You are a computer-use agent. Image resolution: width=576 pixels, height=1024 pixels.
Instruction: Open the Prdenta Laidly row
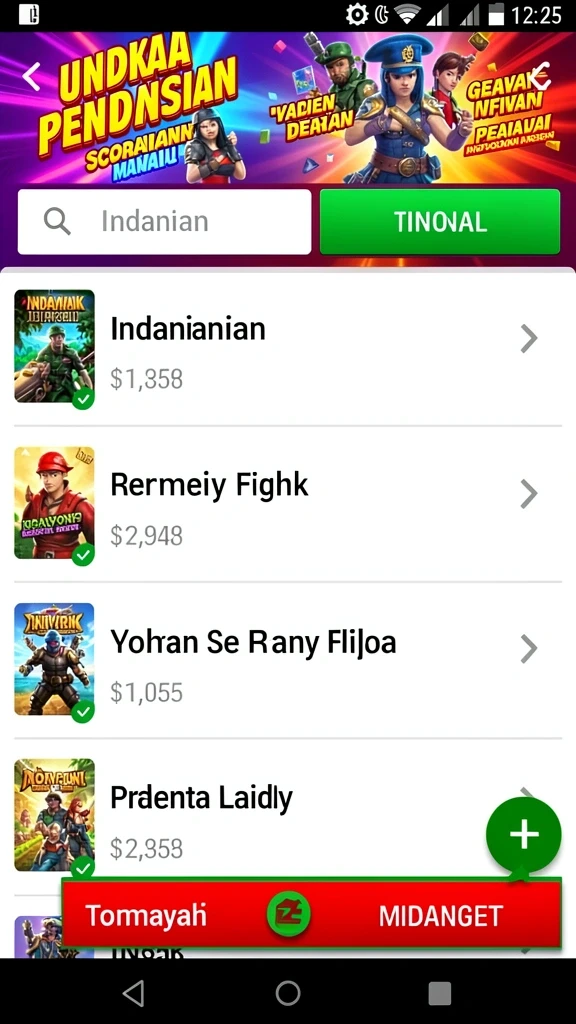pyautogui.click(x=288, y=816)
